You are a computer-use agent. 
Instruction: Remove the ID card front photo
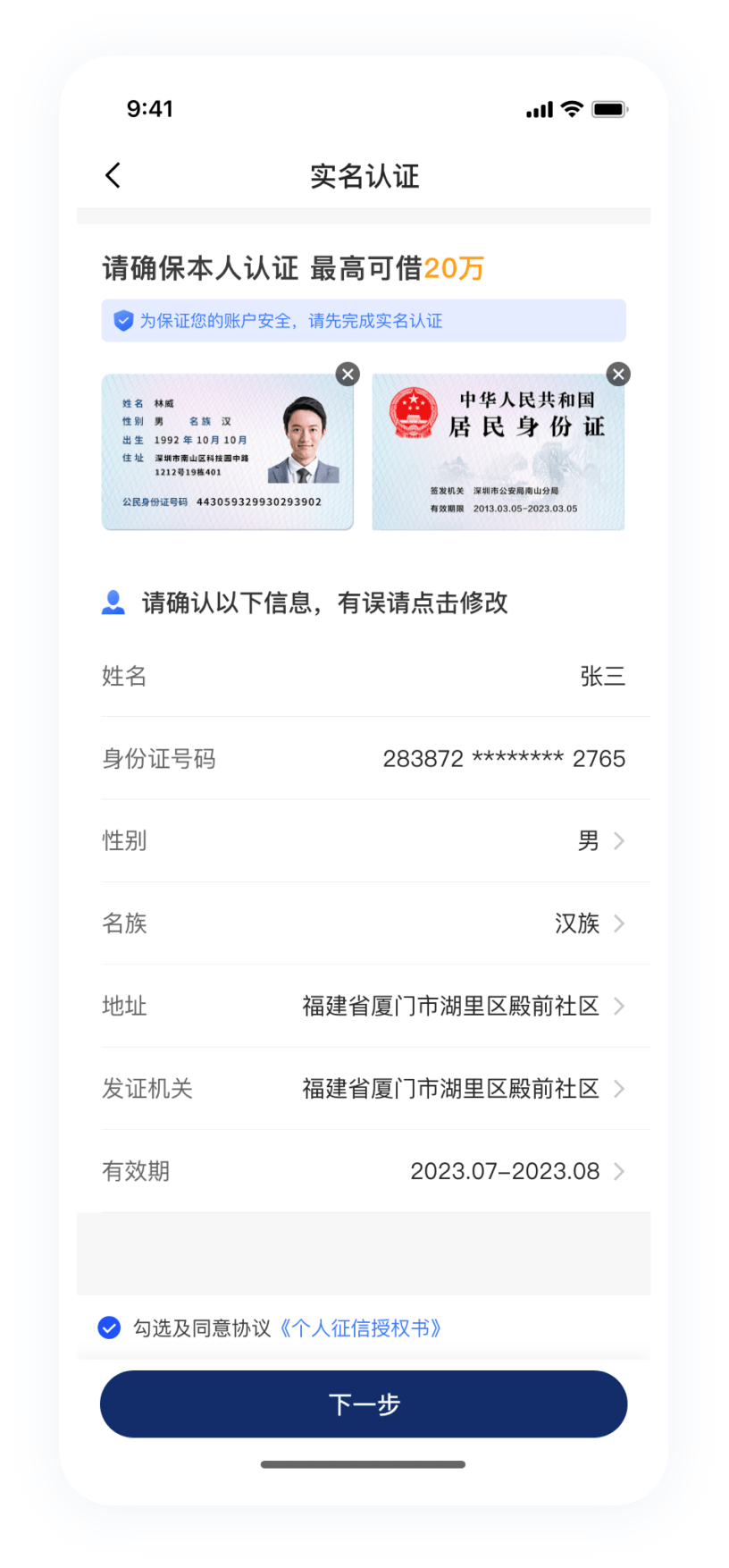[x=348, y=374]
